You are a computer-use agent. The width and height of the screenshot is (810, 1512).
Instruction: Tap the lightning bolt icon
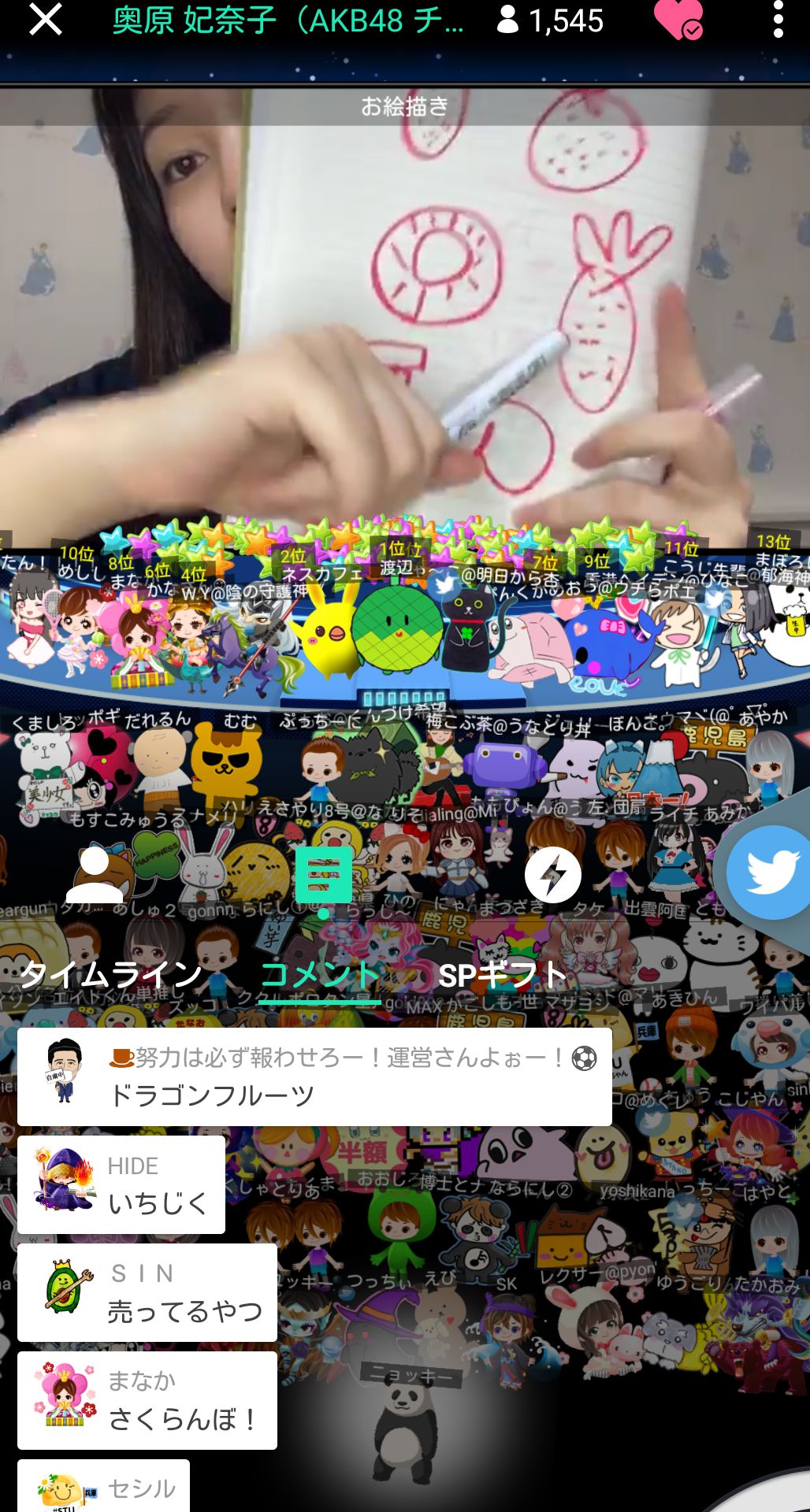(553, 875)
